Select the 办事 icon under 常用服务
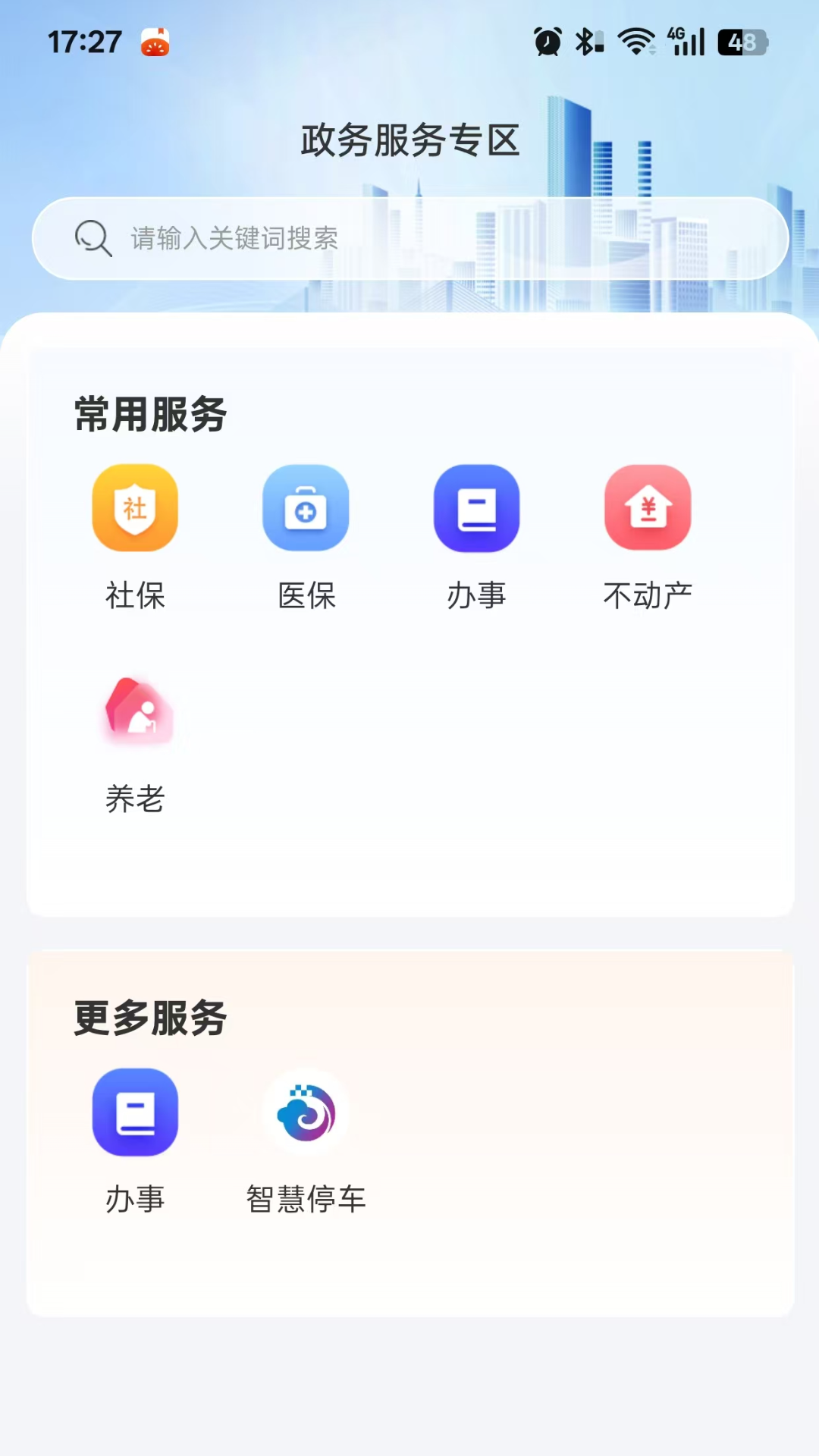The width and height of the screenshot is (819, 1456). pos(476,507)
